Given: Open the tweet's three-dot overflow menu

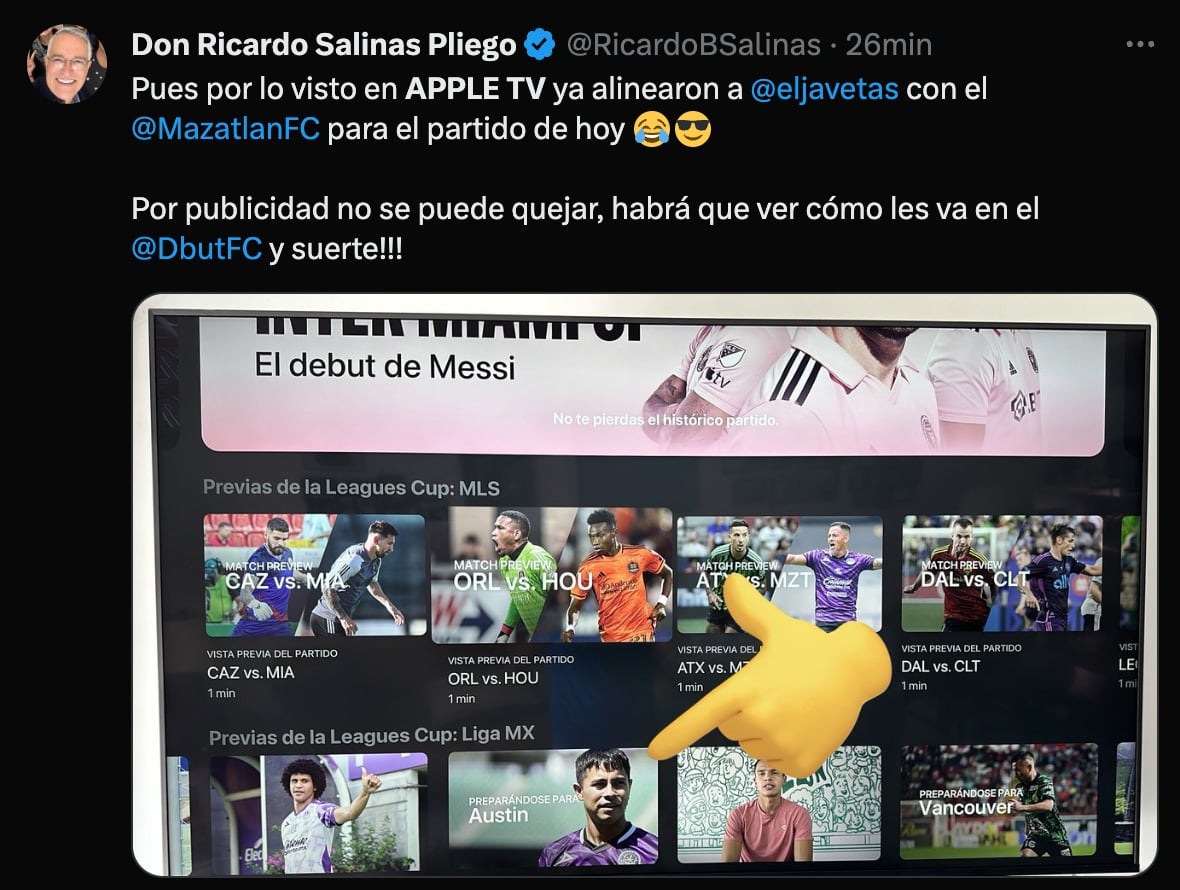Looking at the screenshot, I should (x=1140, y=44).
